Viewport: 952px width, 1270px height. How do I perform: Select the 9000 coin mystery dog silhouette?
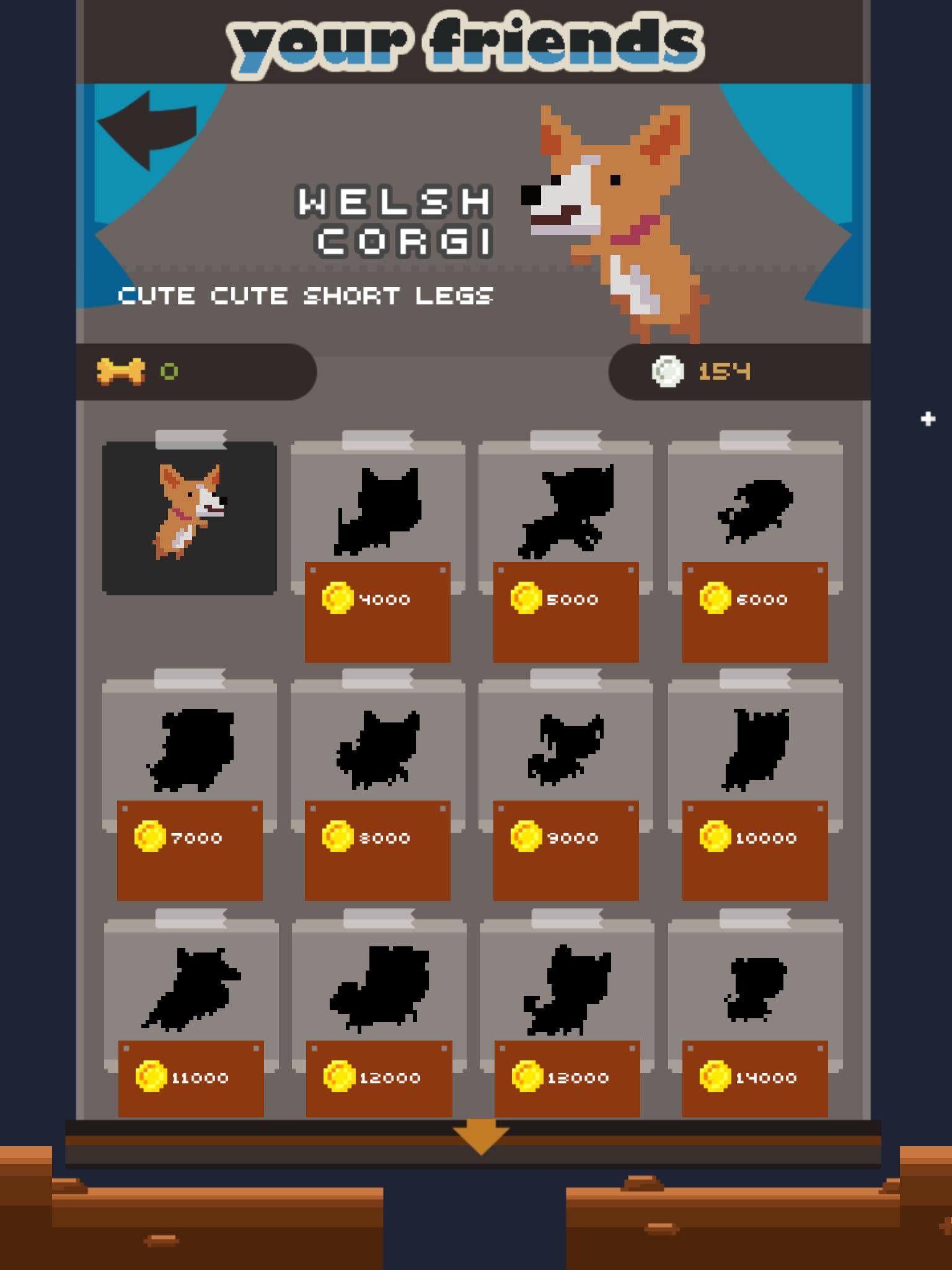click(x=566, y=750)
